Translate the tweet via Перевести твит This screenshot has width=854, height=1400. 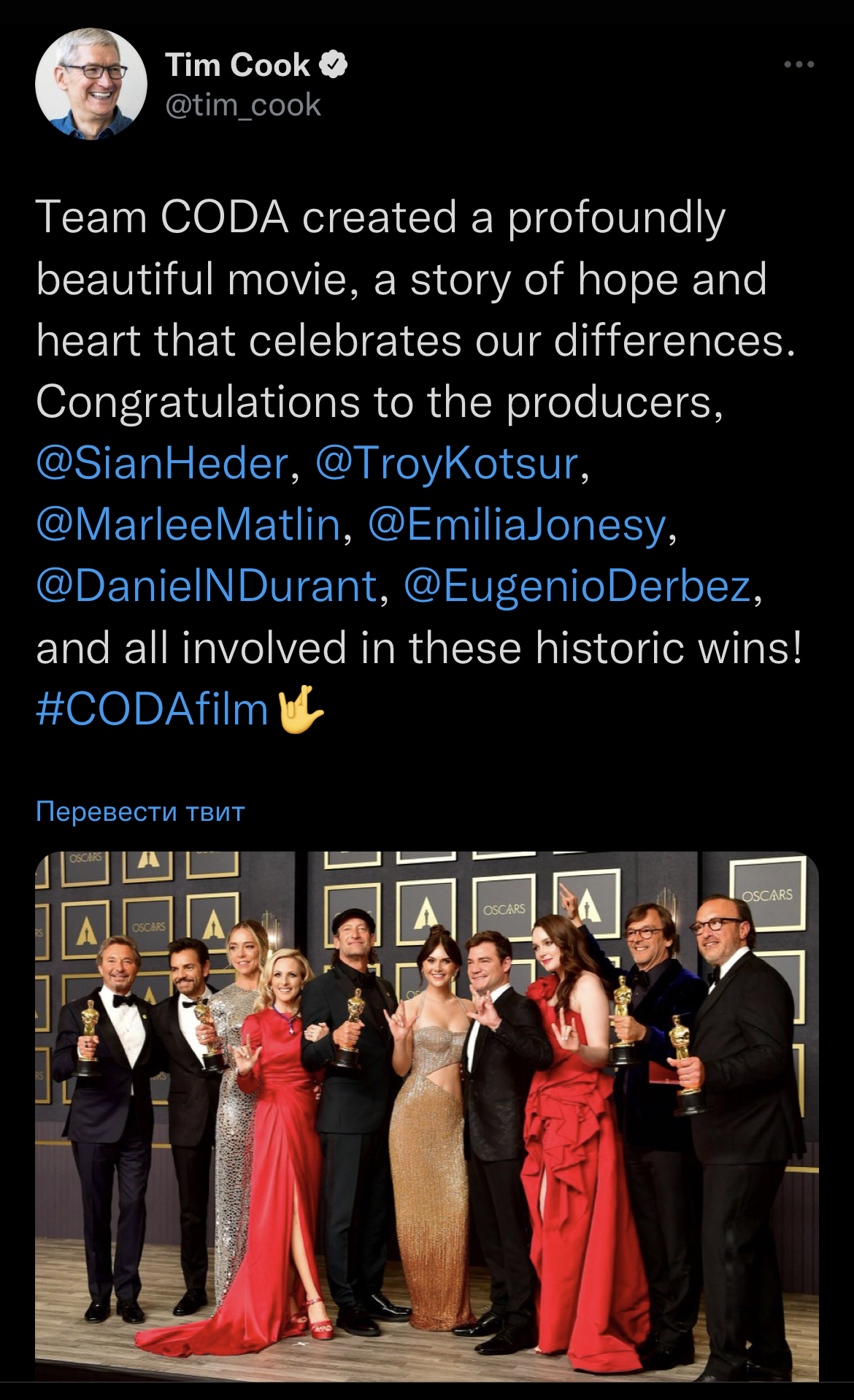pyautogui.click(x=140, y=811)
